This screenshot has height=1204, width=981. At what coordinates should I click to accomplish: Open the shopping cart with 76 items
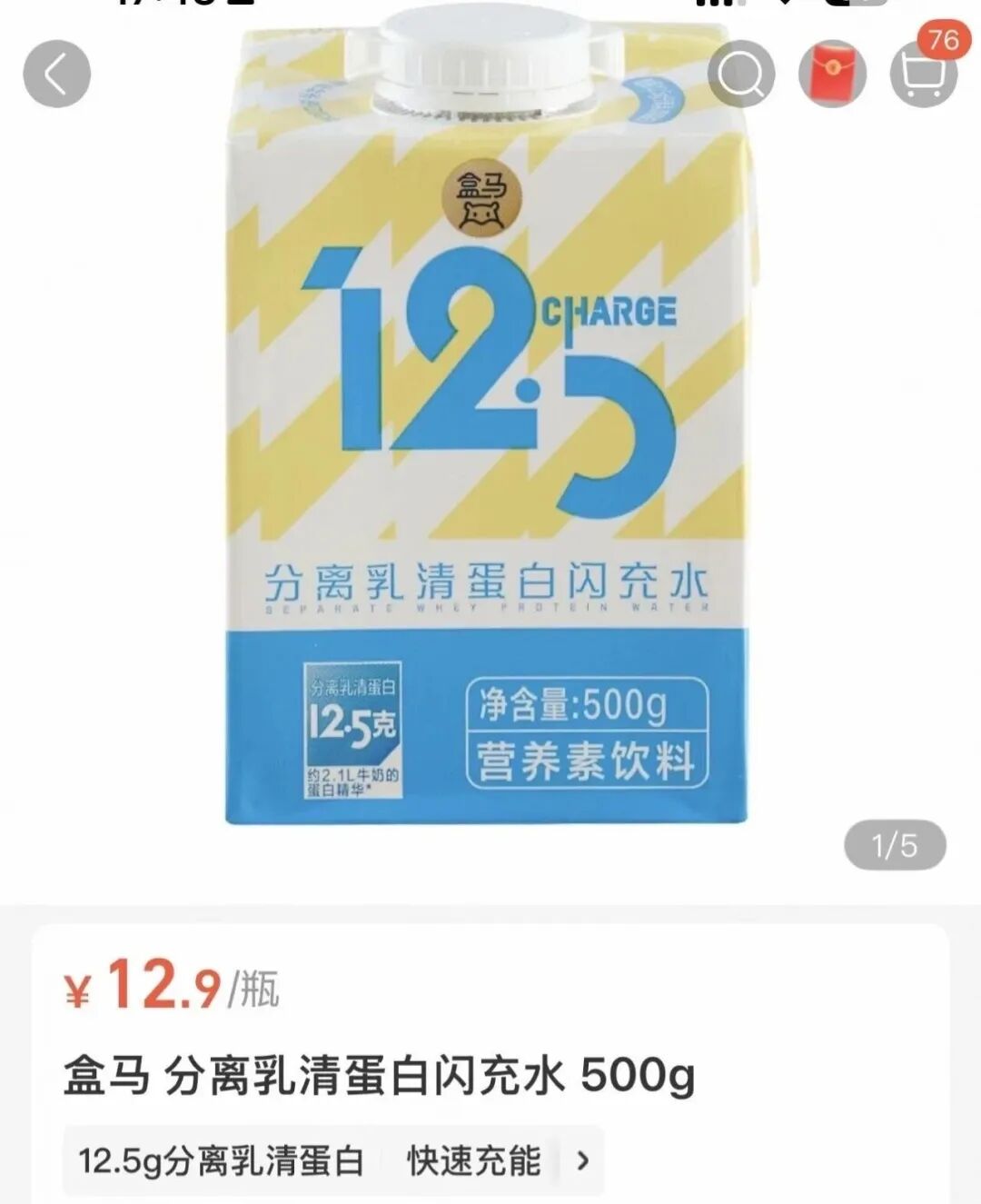tap(921, 74)
